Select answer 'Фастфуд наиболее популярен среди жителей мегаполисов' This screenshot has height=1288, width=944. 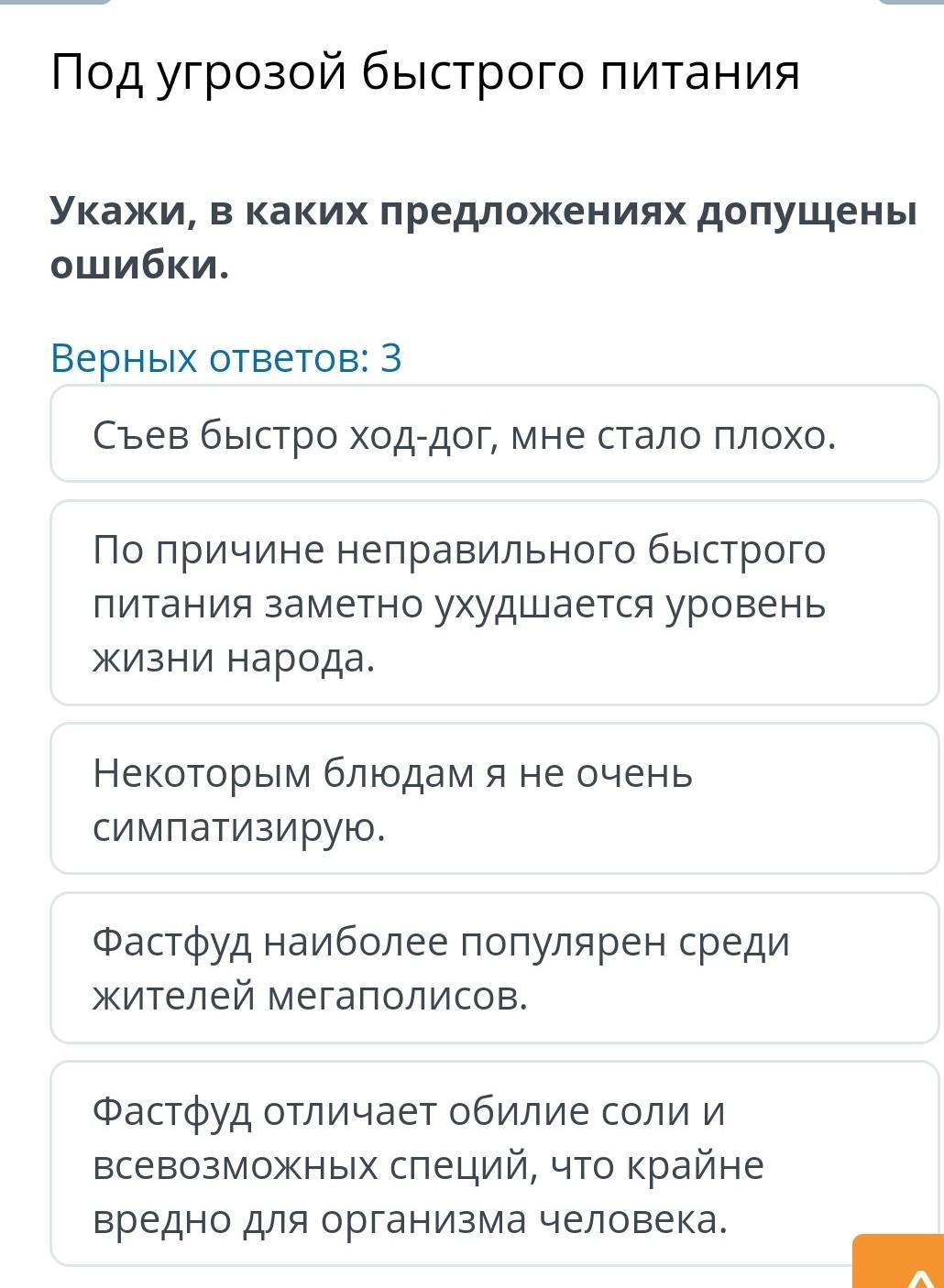[x=495, y=967]
